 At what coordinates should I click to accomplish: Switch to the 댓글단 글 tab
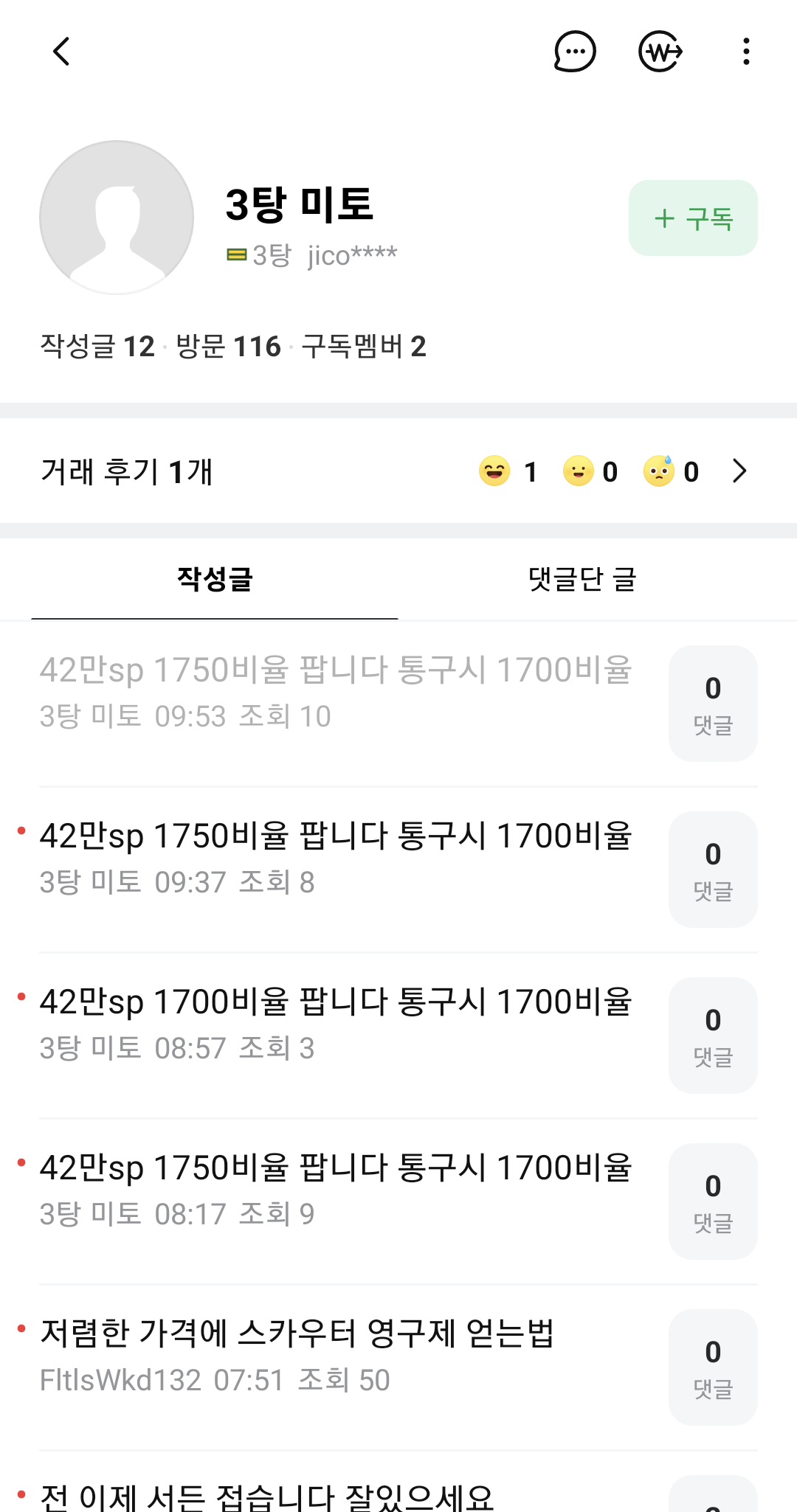click(x=582, y=579)
